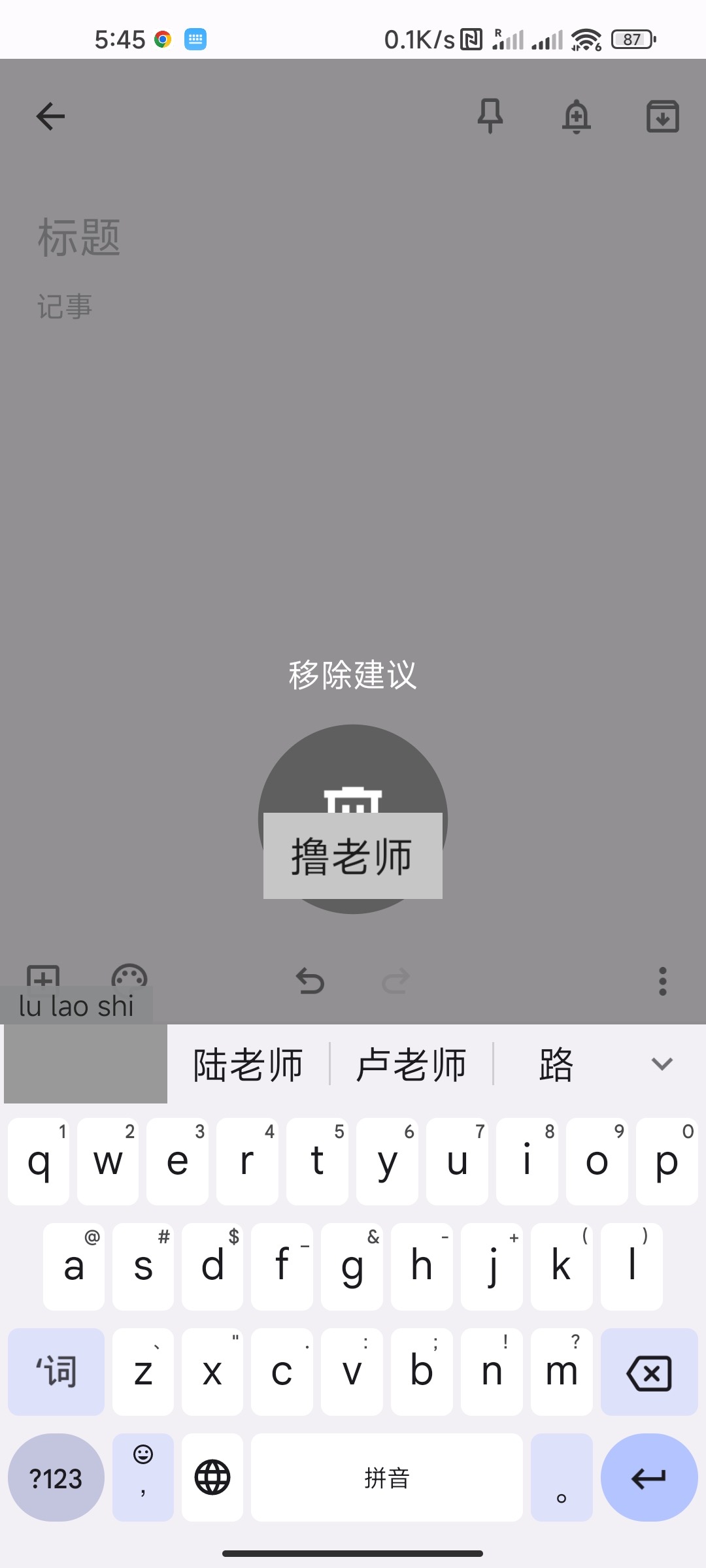Change keyboard language with globe key
This screenshot has height=1568, width=706.
tap(212, 1478)
